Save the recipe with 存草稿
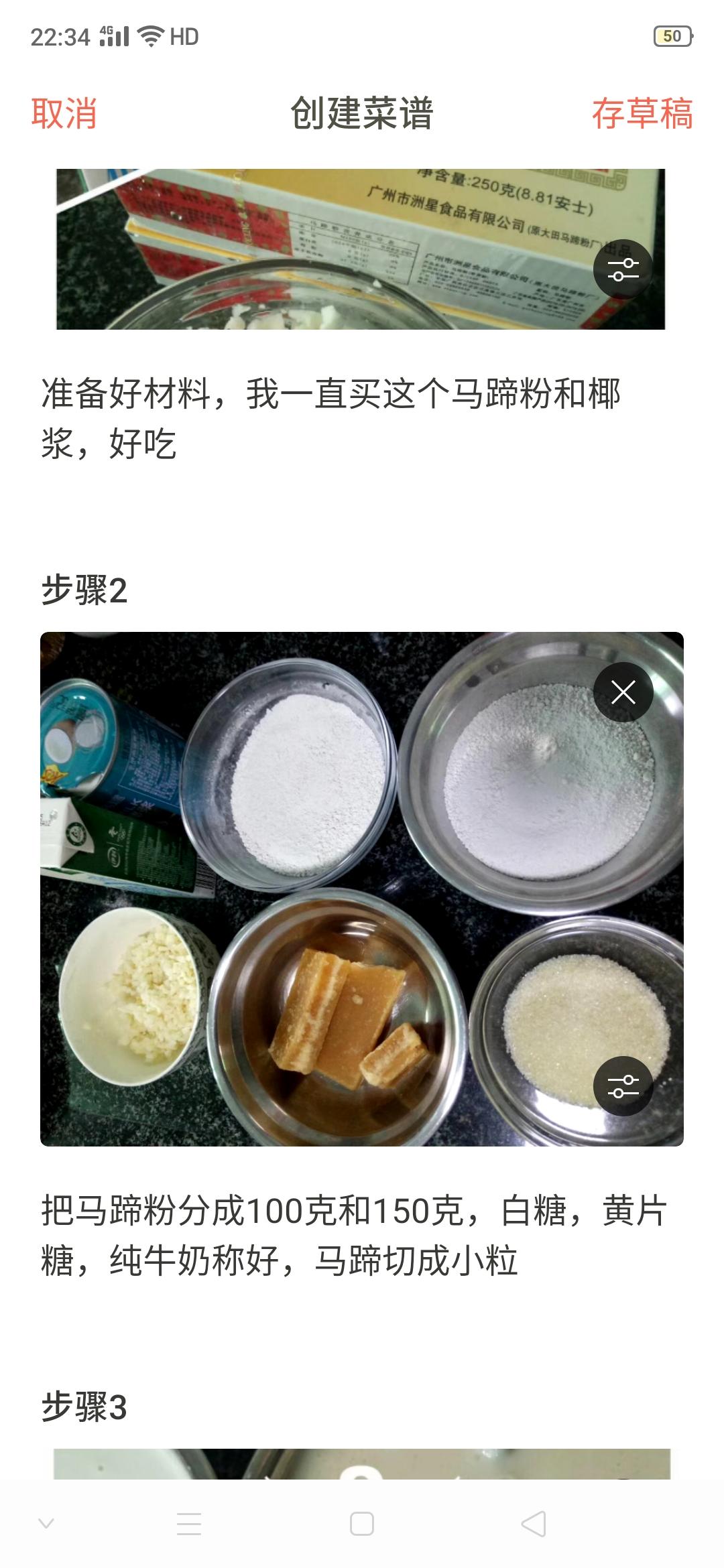 642,113
